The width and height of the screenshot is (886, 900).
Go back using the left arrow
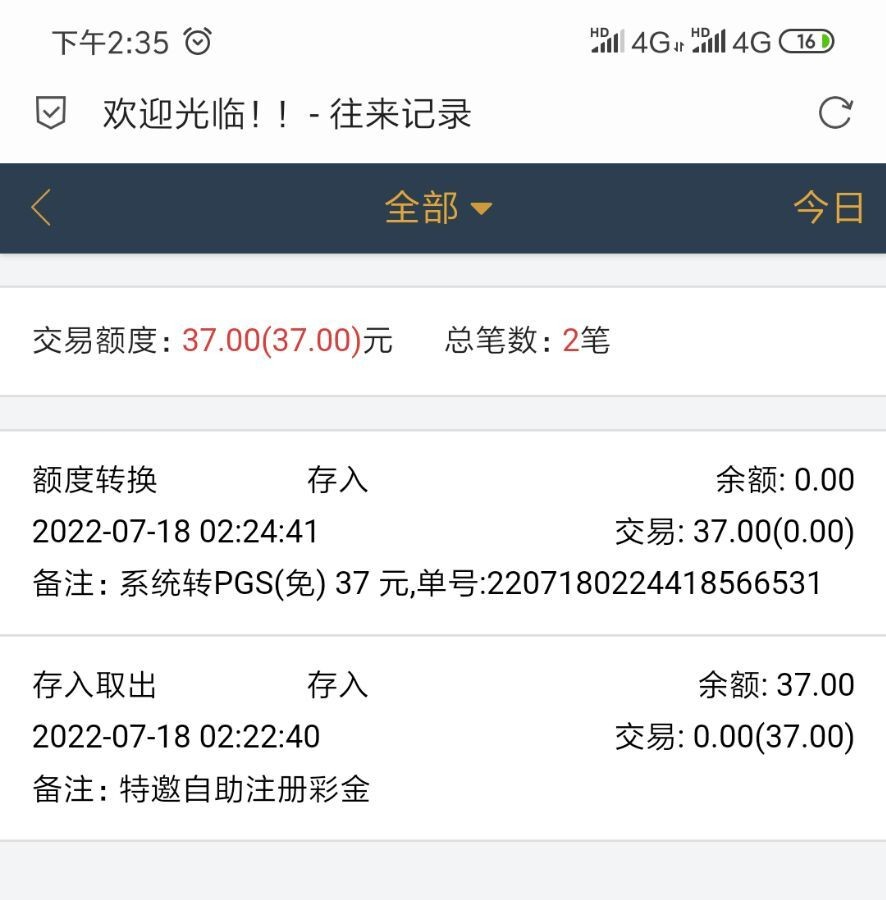tap(41, 208)
